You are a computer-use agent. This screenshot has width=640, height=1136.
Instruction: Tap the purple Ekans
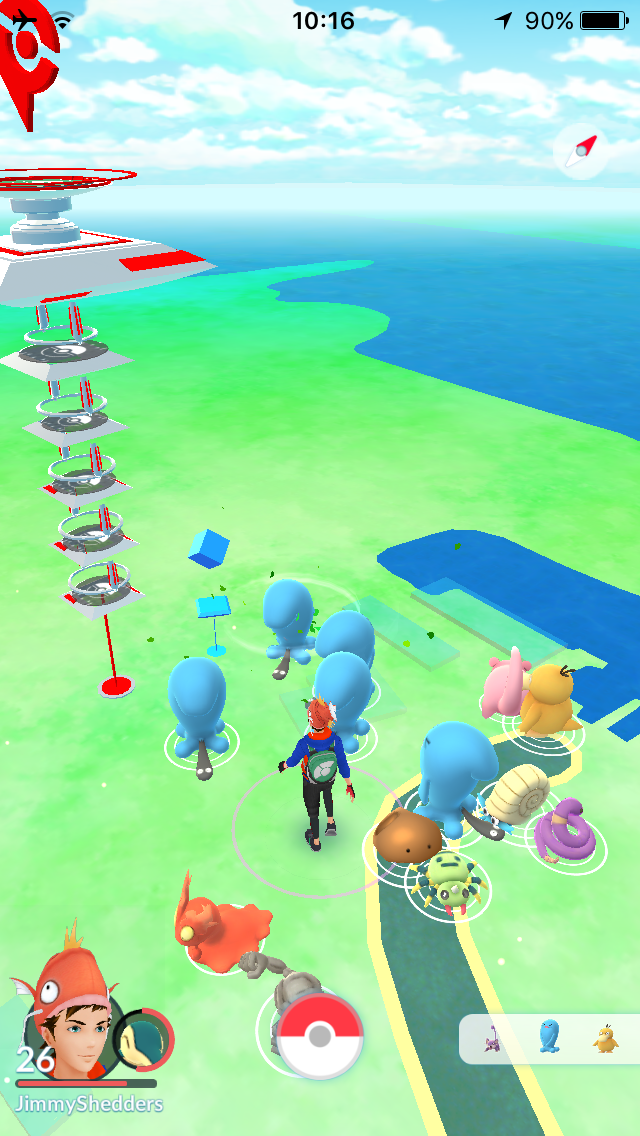(564, 829)
